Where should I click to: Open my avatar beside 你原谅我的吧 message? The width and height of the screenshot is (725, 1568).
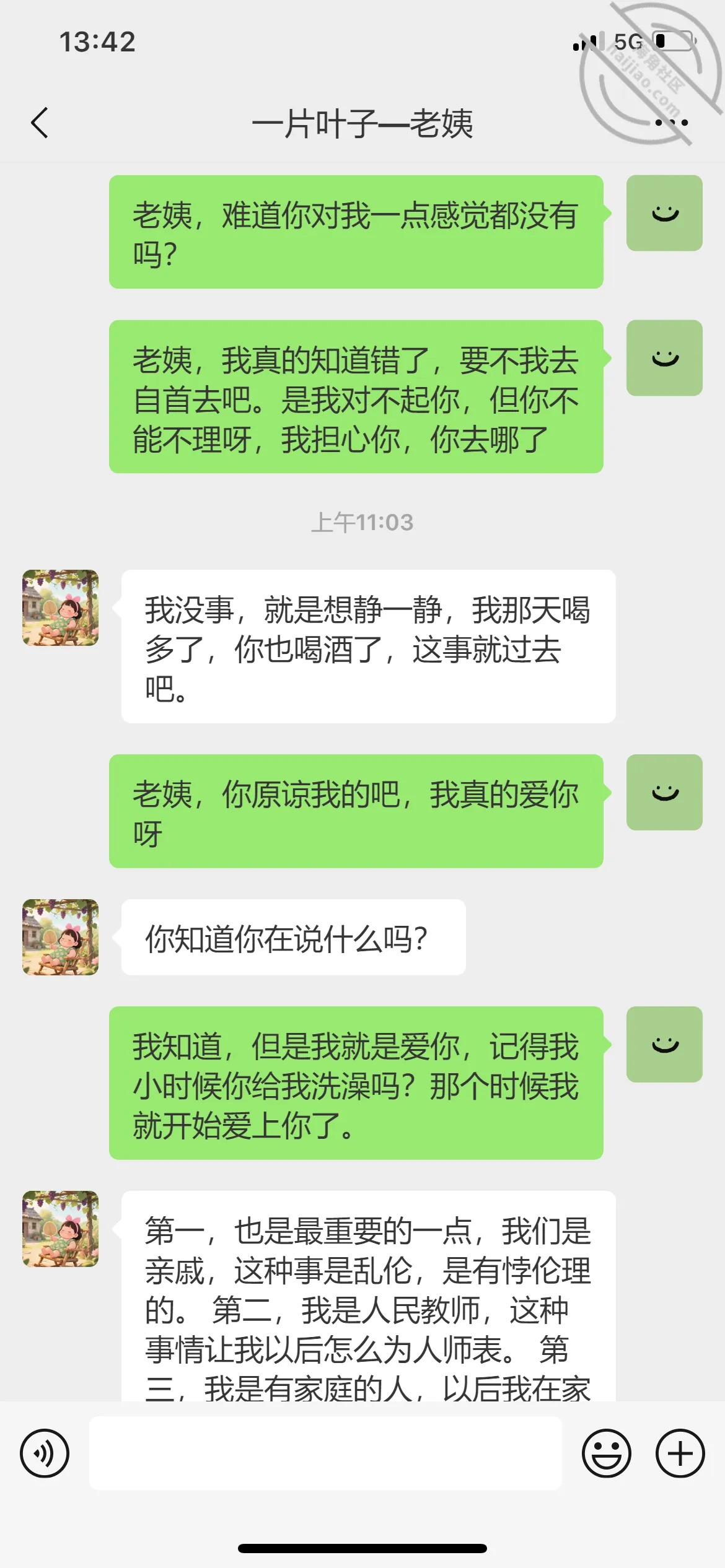tap(664, 792)
